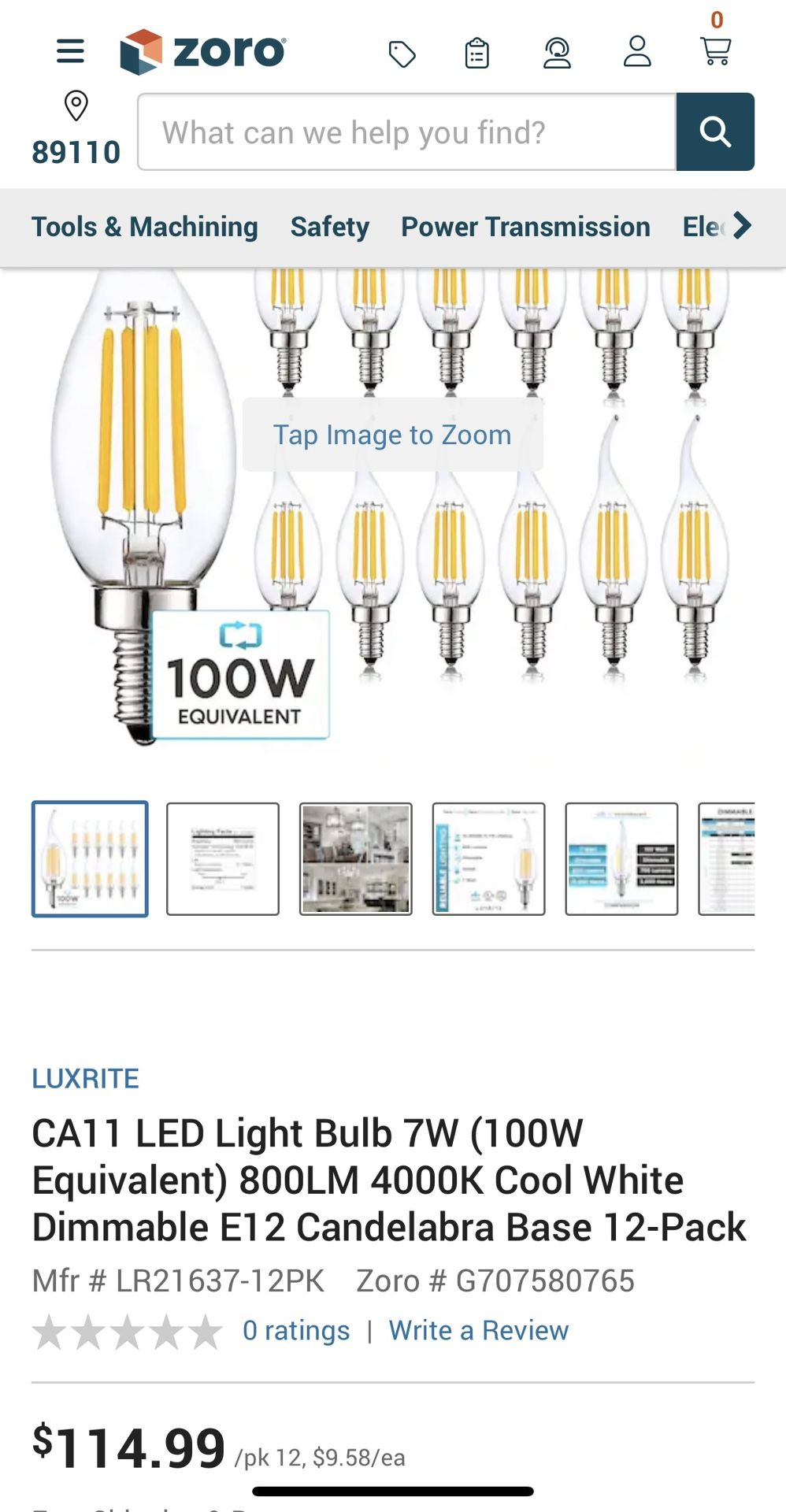The width and height of the screenshot is (786, 1512).
Task: Open the LUXRITE brand link
Action: (x=85, y=1078)
